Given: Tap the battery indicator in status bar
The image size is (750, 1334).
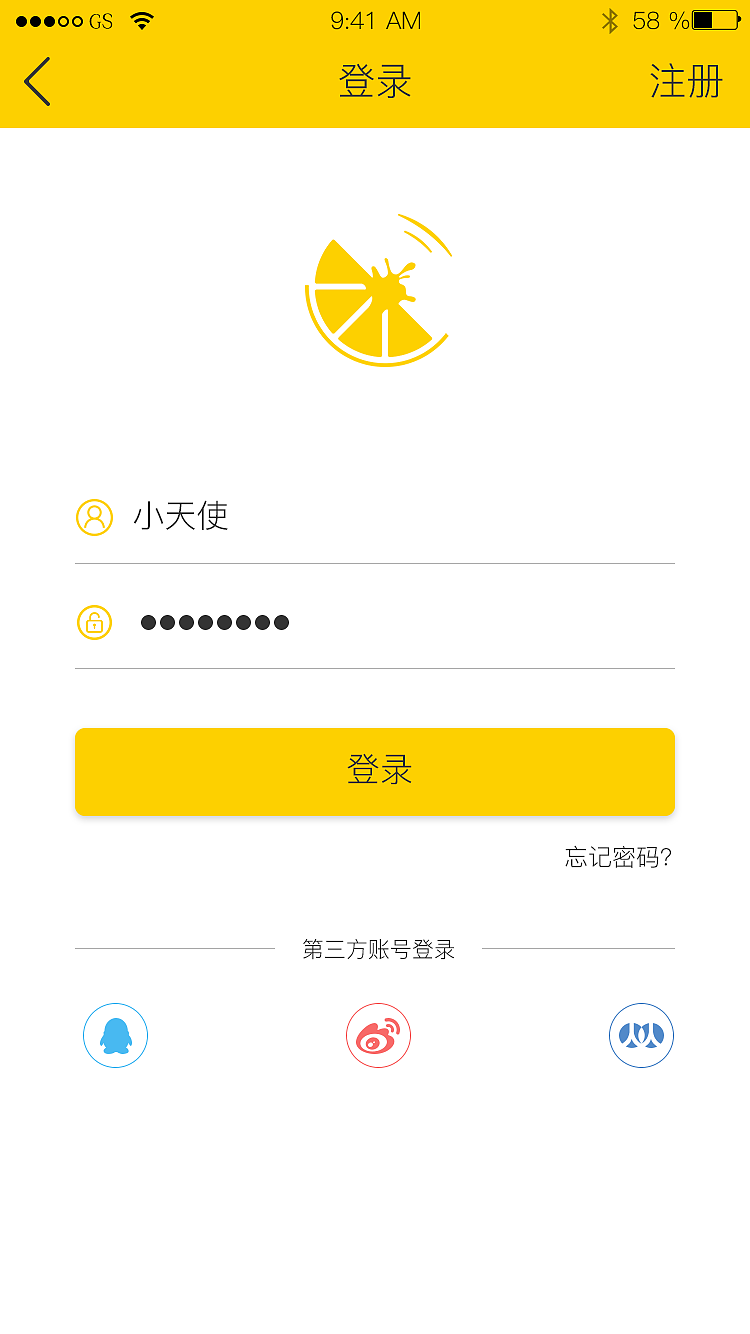Looking at the screenshot, I should 716,18.
